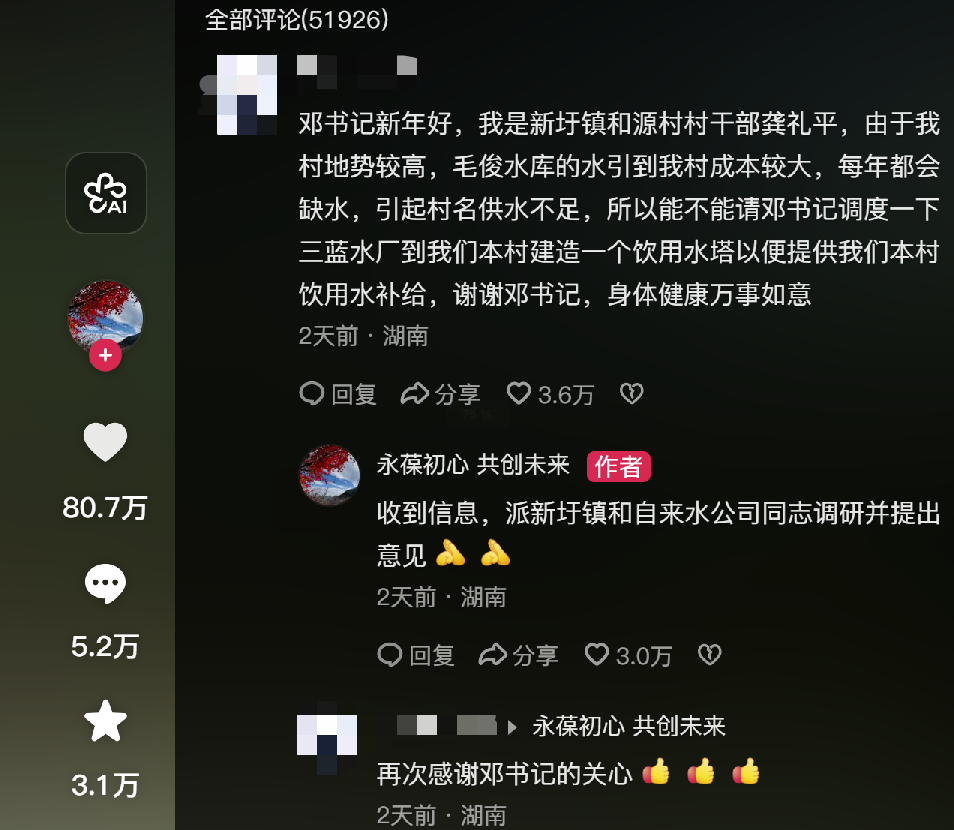Follow the author via the plus badge
The height and width of the screenshot is (830, 954).
(x=105, y=356)
